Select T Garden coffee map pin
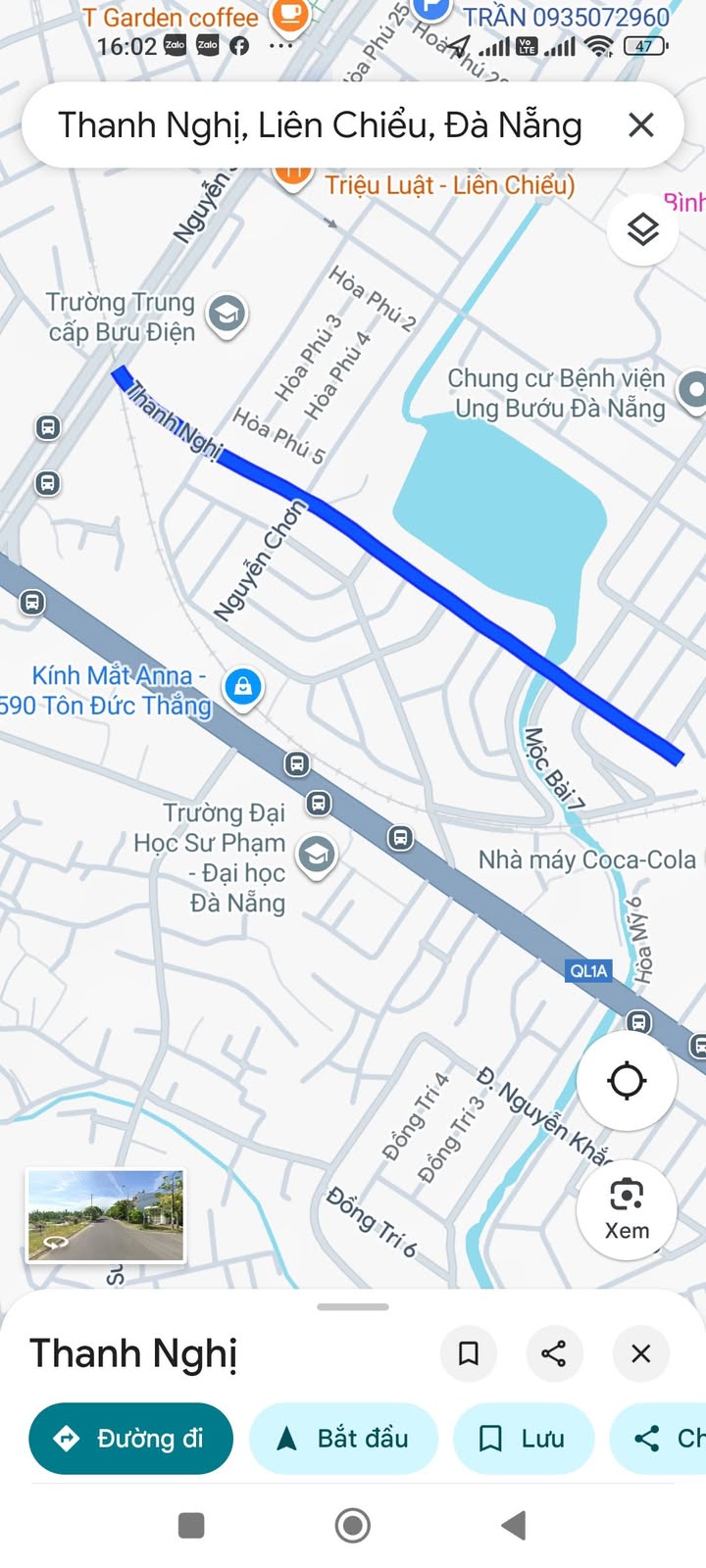 tap(288, 14)
